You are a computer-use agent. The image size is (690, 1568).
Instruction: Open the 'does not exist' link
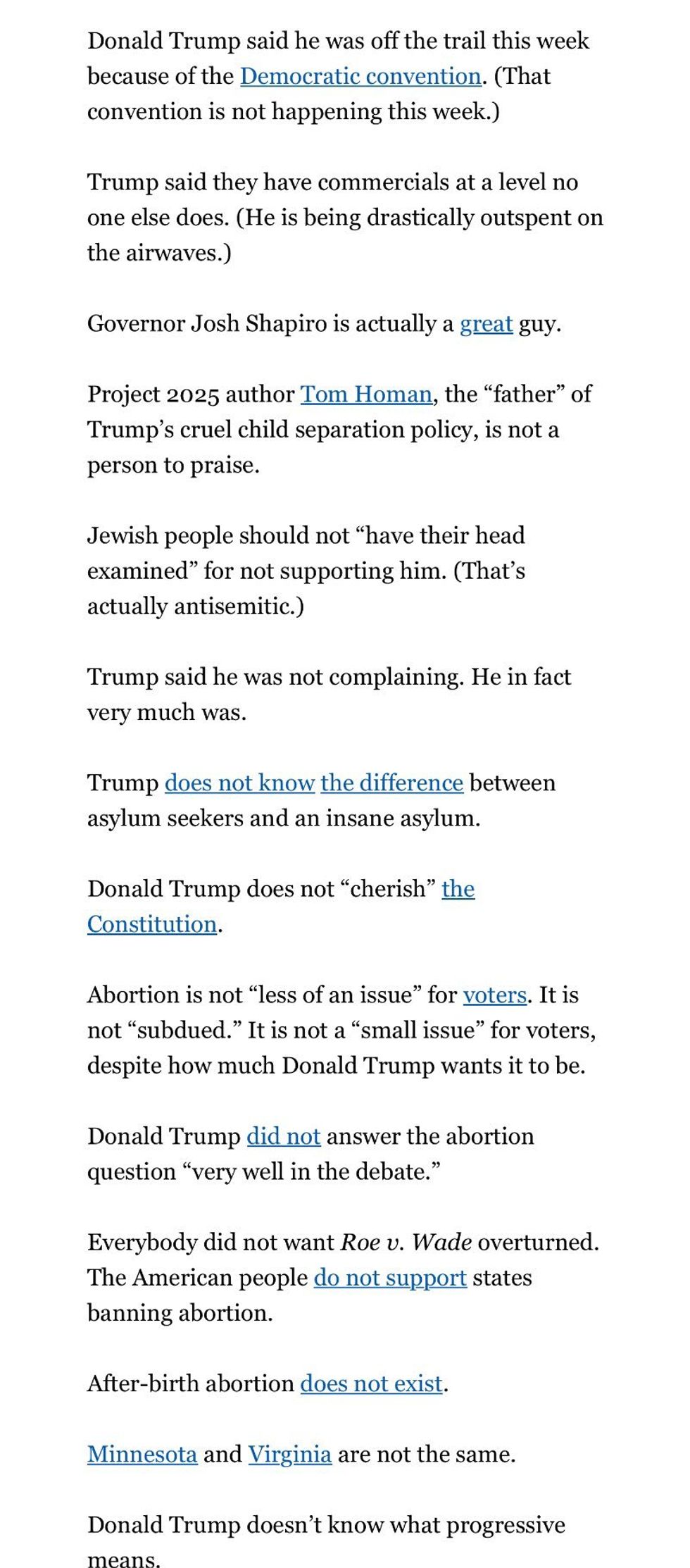click(372, 1383)
